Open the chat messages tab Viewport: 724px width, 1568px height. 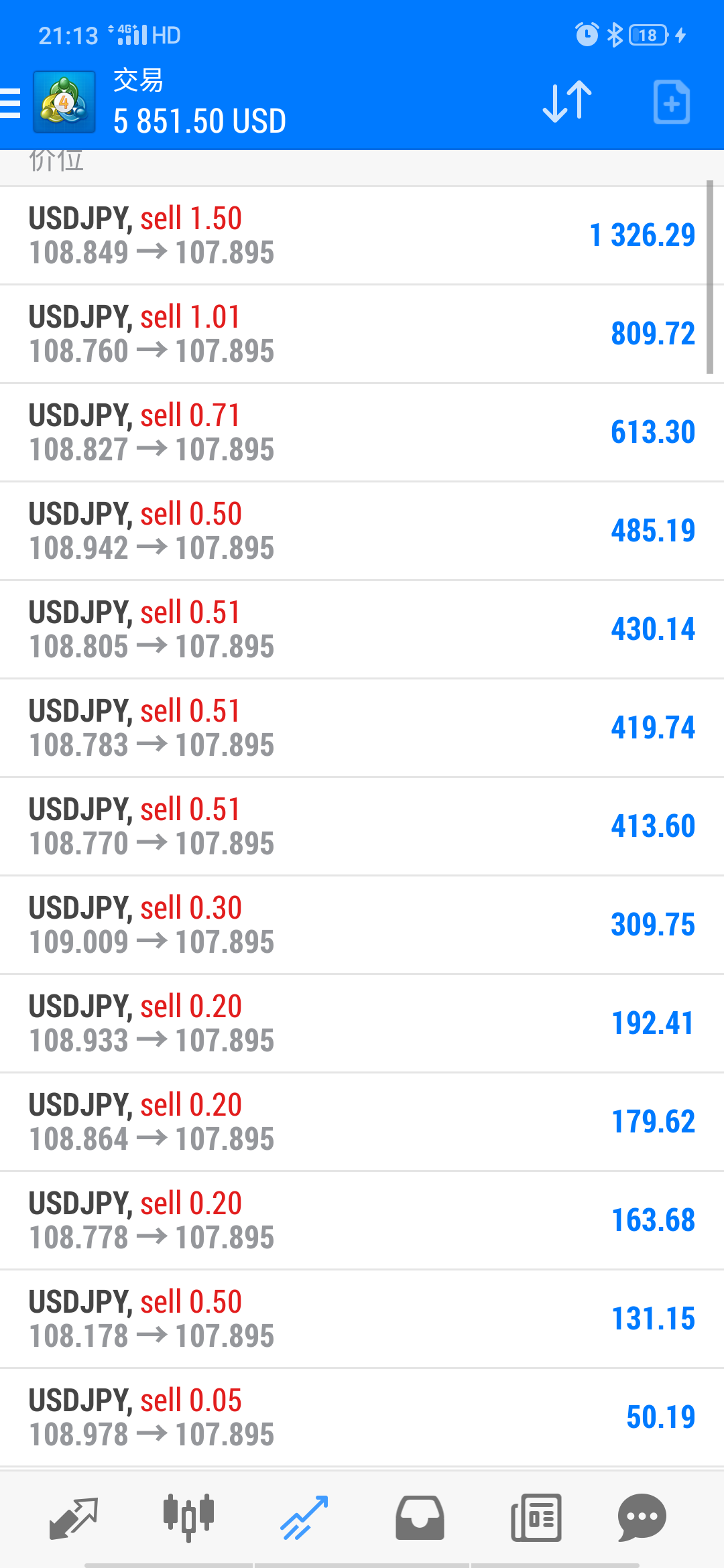pos(642,1518)
